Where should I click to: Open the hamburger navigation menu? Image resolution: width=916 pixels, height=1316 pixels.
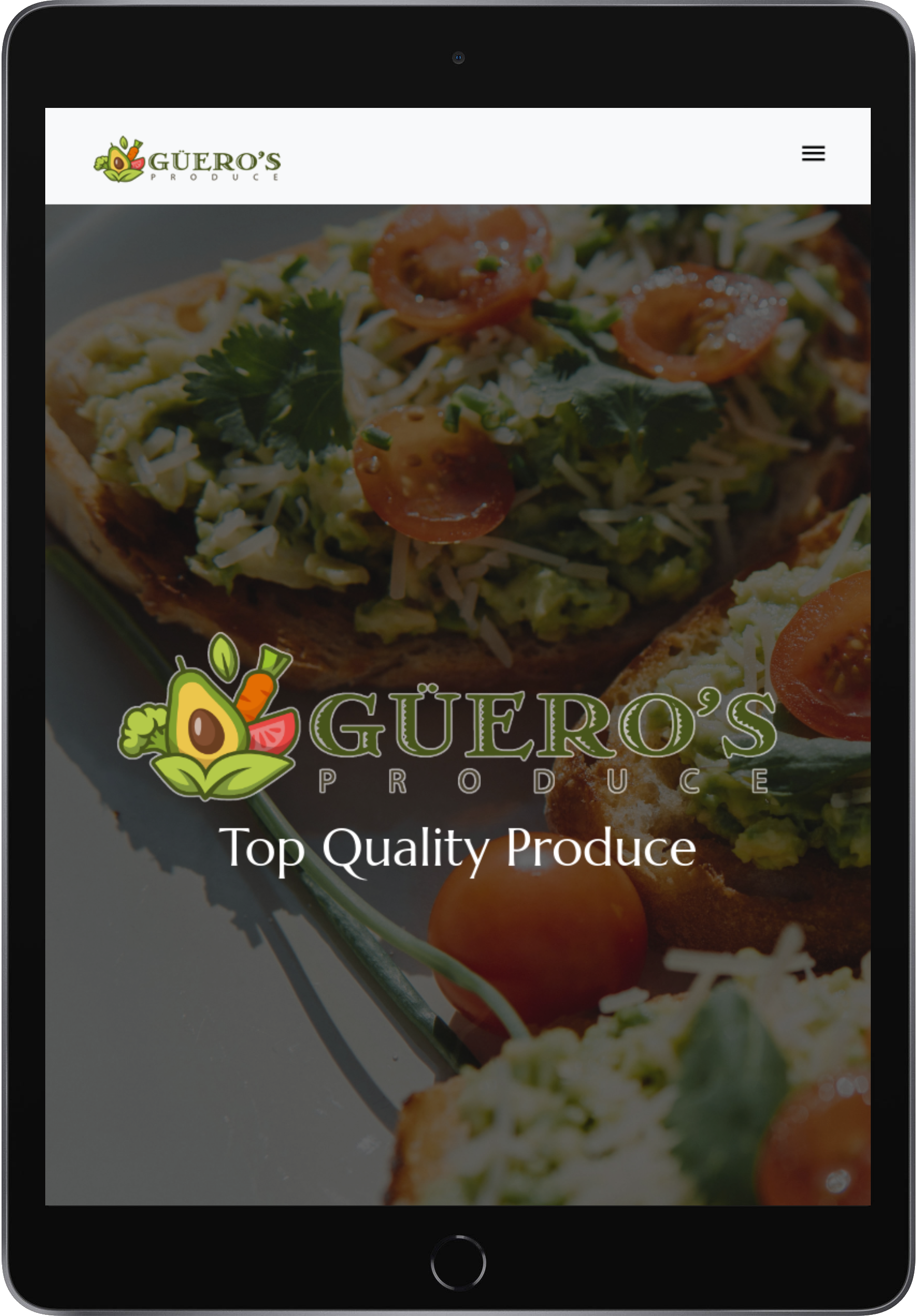point(812,153)
